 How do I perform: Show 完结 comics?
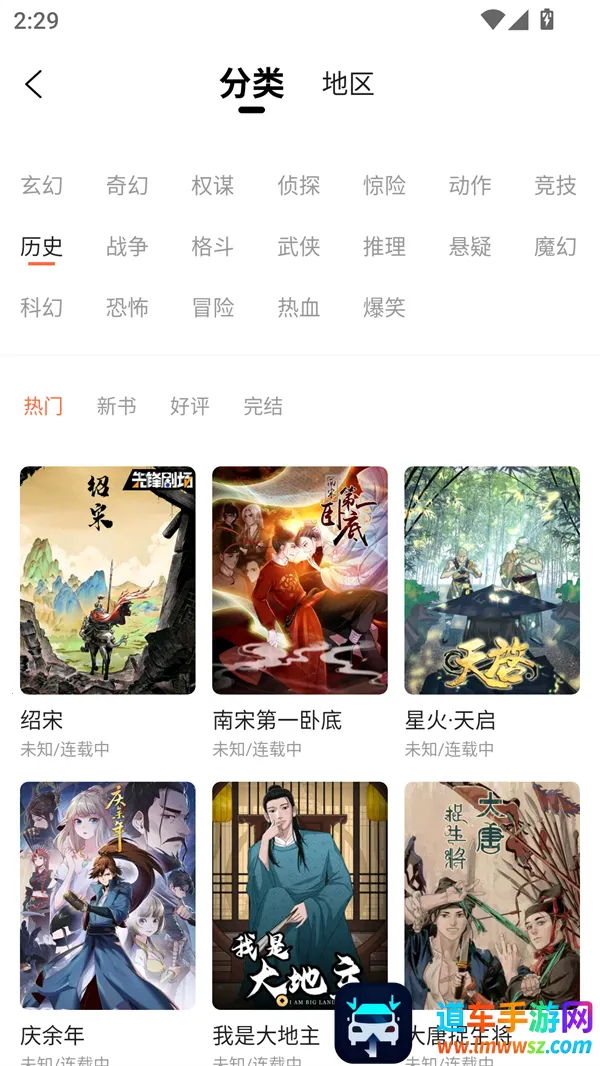click(263, 406)
